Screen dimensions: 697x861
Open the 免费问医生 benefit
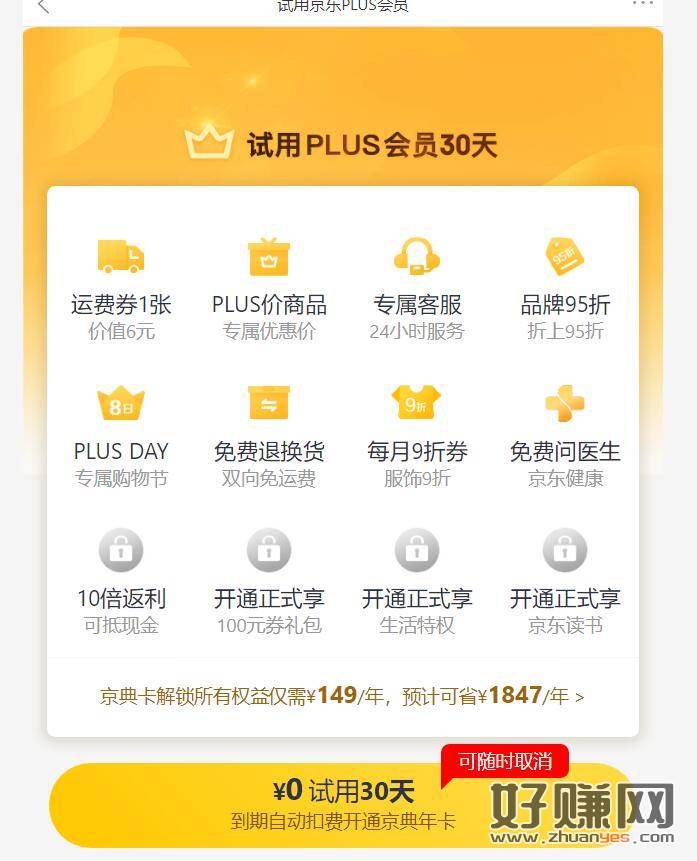pyautogui.click(x=565, y=436)
